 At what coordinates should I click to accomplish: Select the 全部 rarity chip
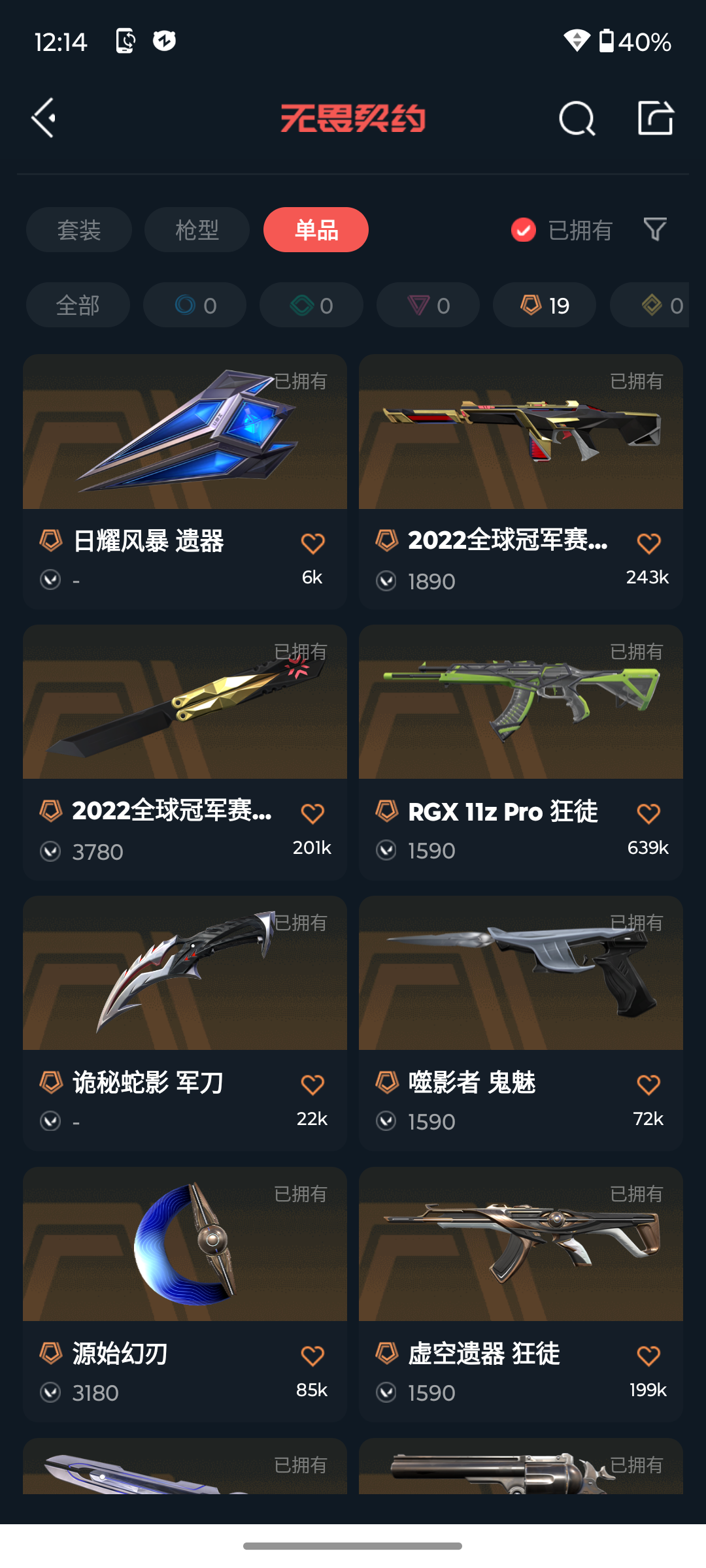click(x=78, y=305)
